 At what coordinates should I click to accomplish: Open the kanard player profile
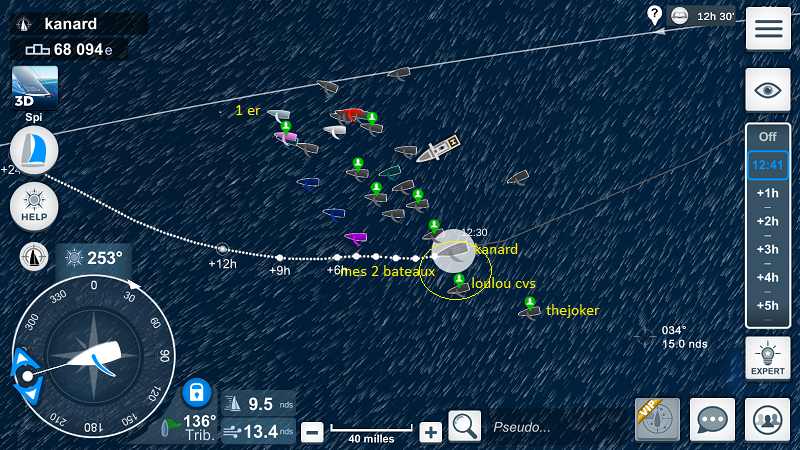pyautogui.click(x=70, y=22)
